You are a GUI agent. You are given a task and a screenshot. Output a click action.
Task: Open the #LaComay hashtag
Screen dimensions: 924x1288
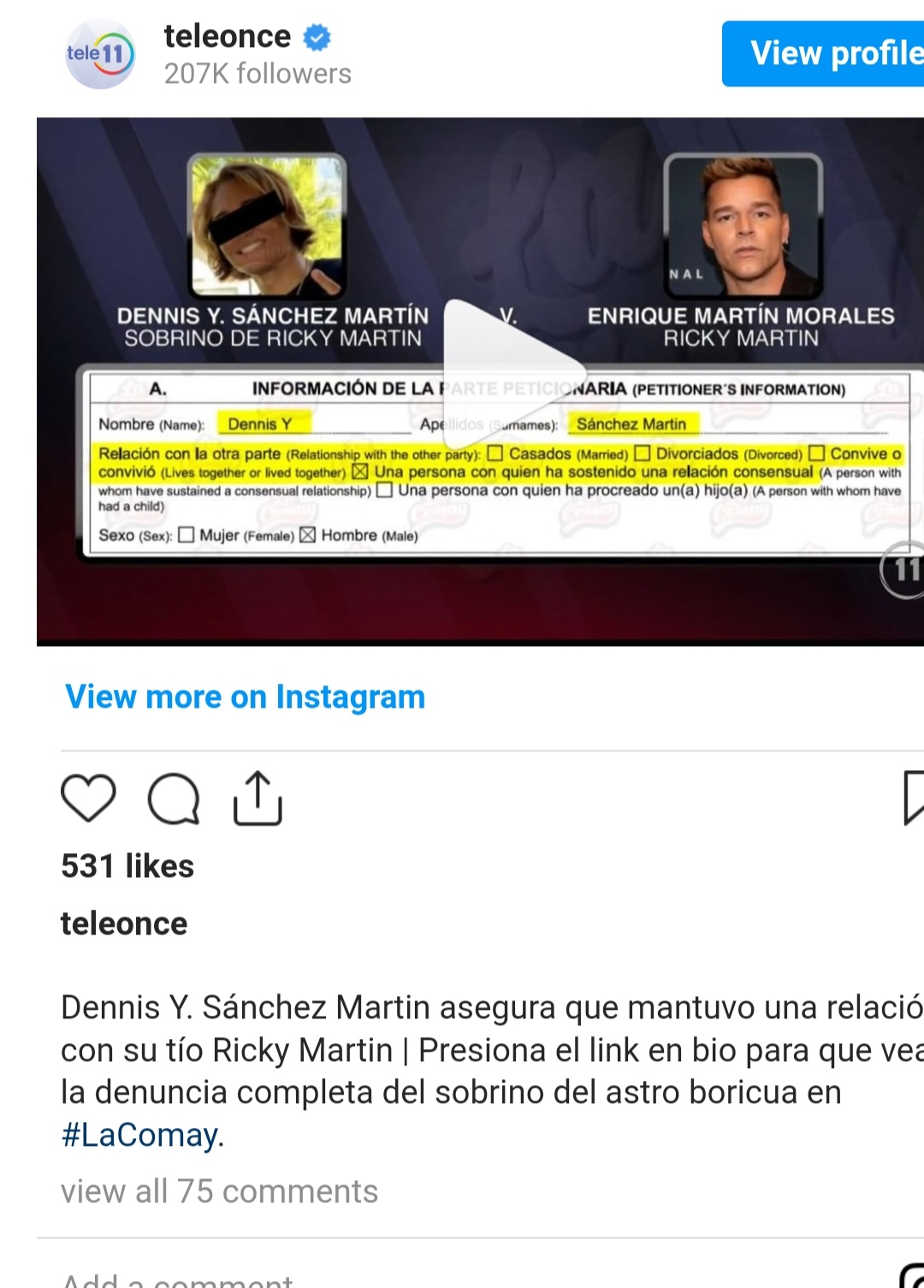pyautogui.click(x=140, y=1135)
